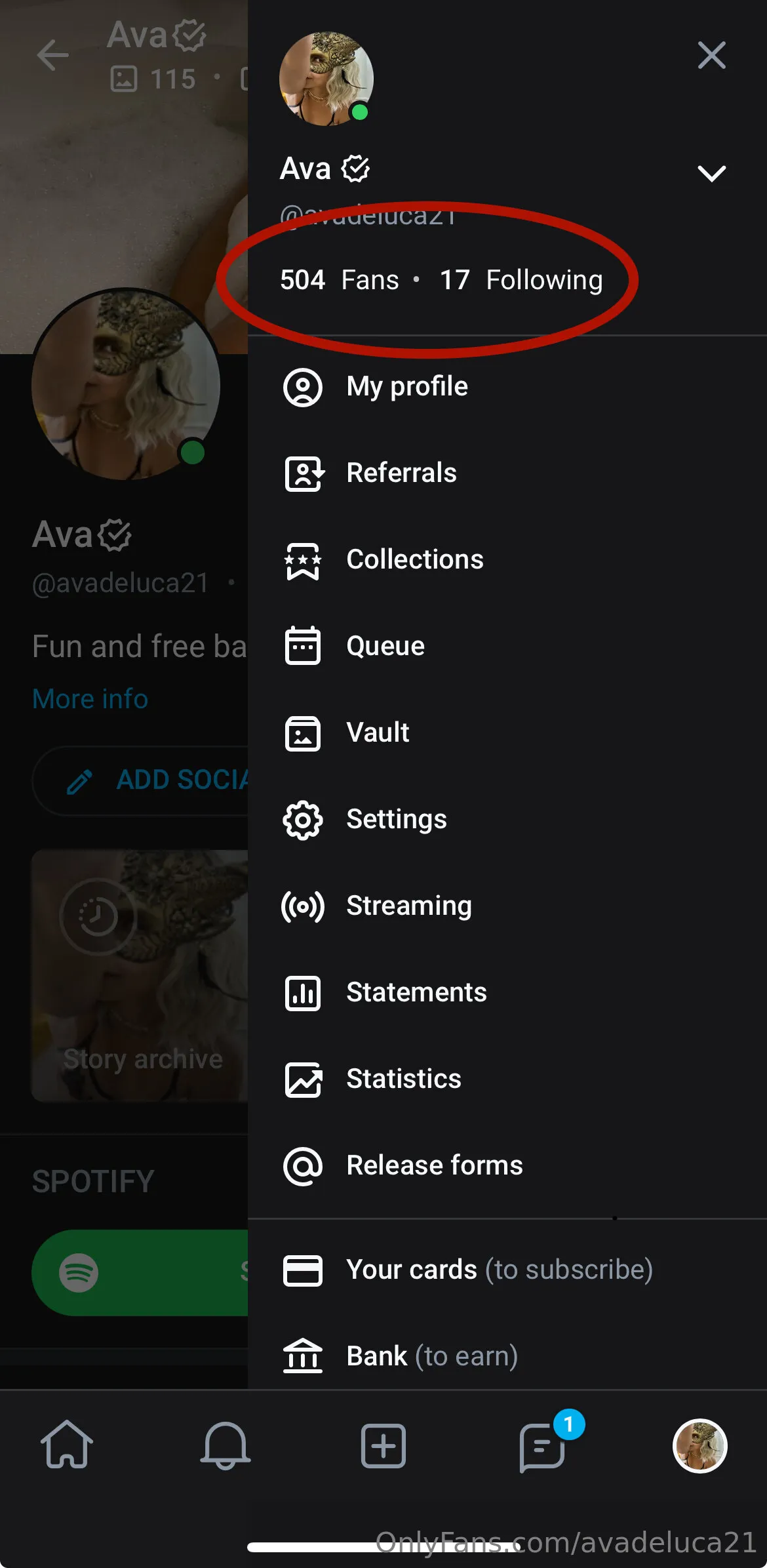Open Streaming from the menu
Viewport: 767px width, 1568px height.
pyautogui.click(x=409, y=906)
